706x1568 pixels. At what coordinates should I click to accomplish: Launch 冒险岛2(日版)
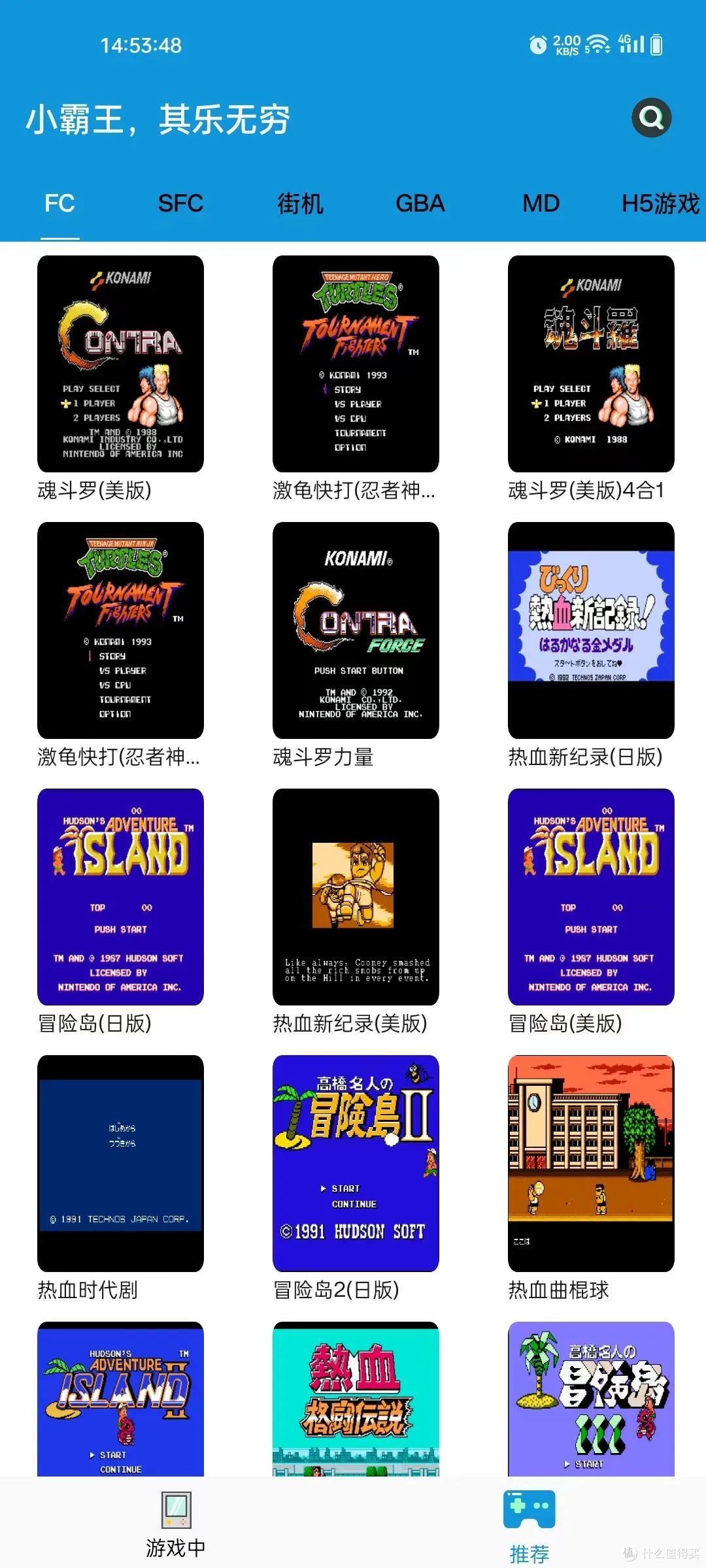point(356,1164)
